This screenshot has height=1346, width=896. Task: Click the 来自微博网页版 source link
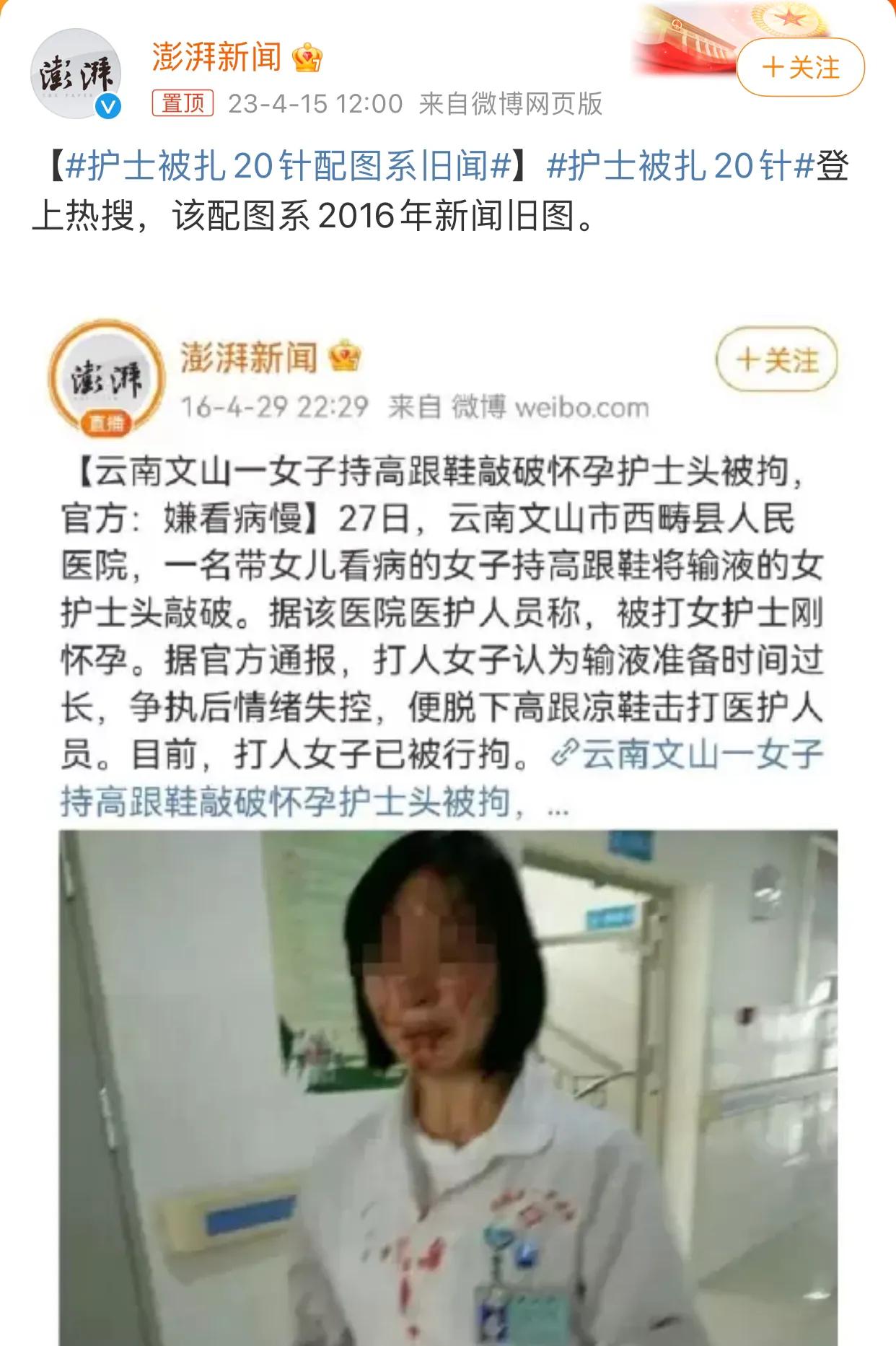(x=510, y=102)
